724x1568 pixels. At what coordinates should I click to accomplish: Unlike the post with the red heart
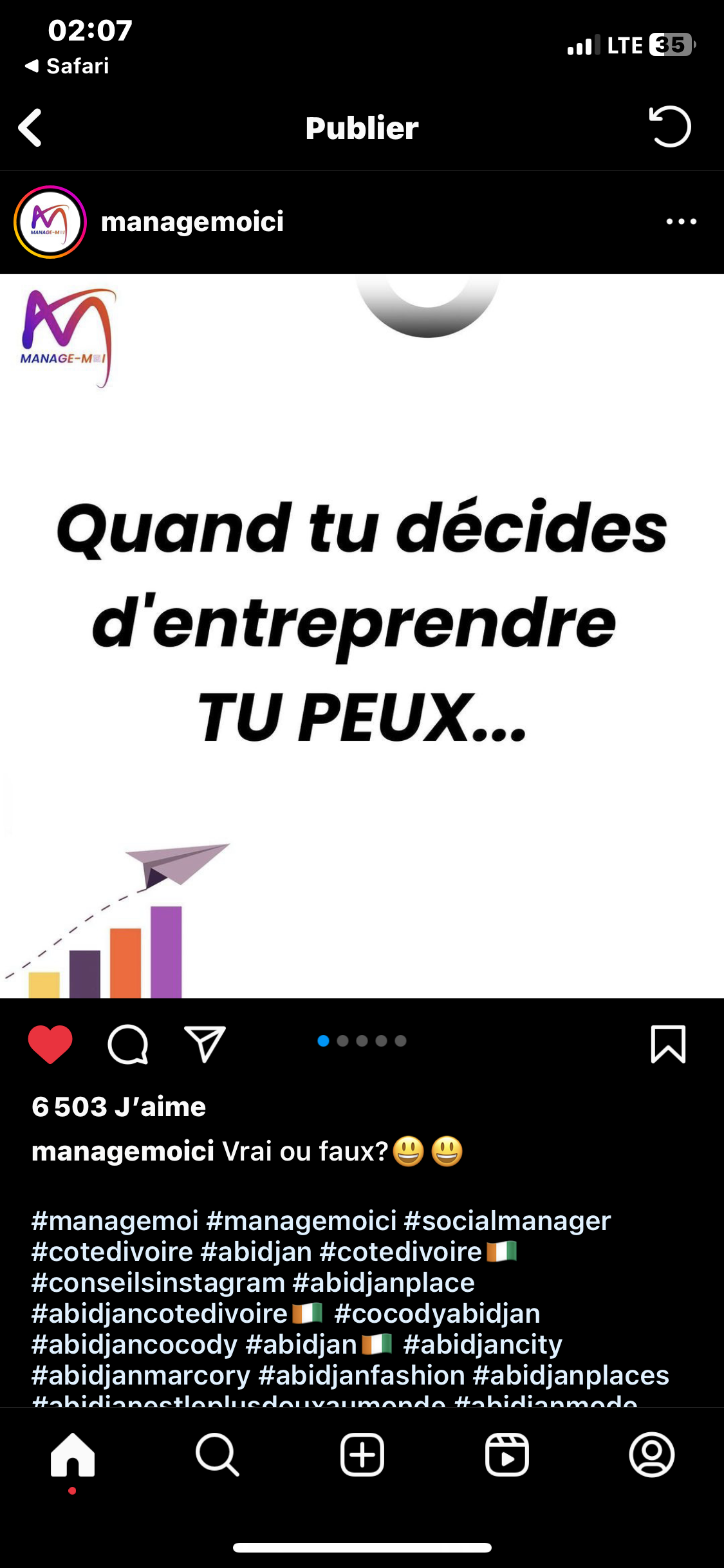click(50, 1043)
